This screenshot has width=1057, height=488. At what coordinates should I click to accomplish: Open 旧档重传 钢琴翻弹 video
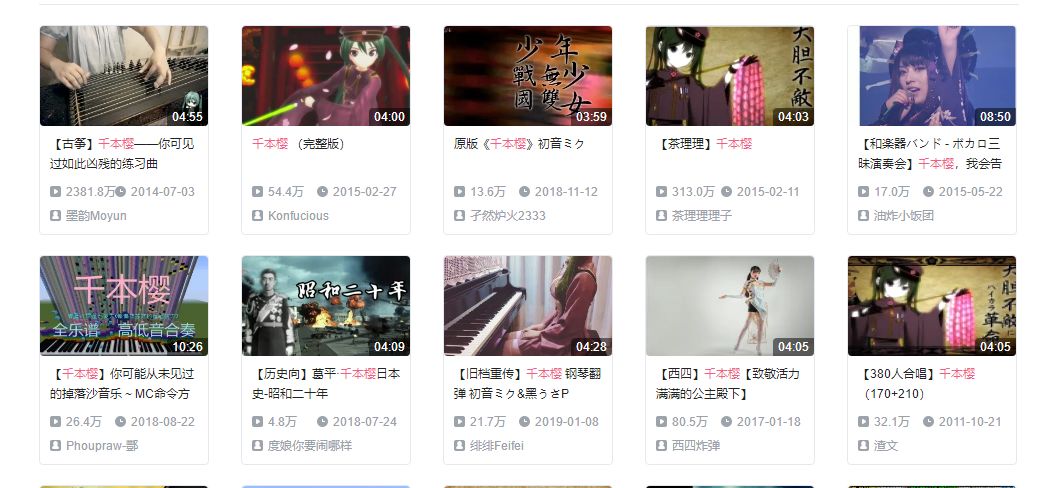(527, 306)
